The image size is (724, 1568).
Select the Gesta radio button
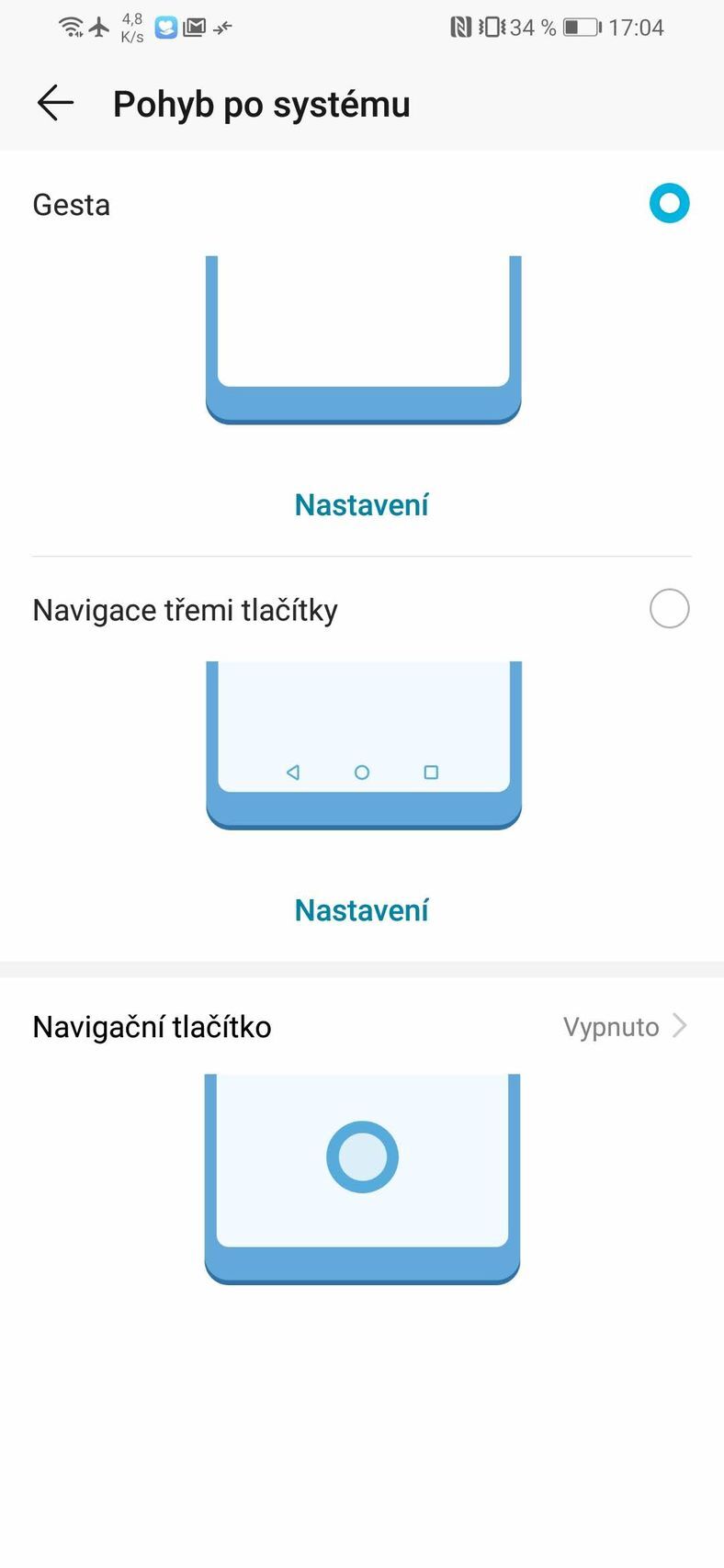click(x=669, y=203)
